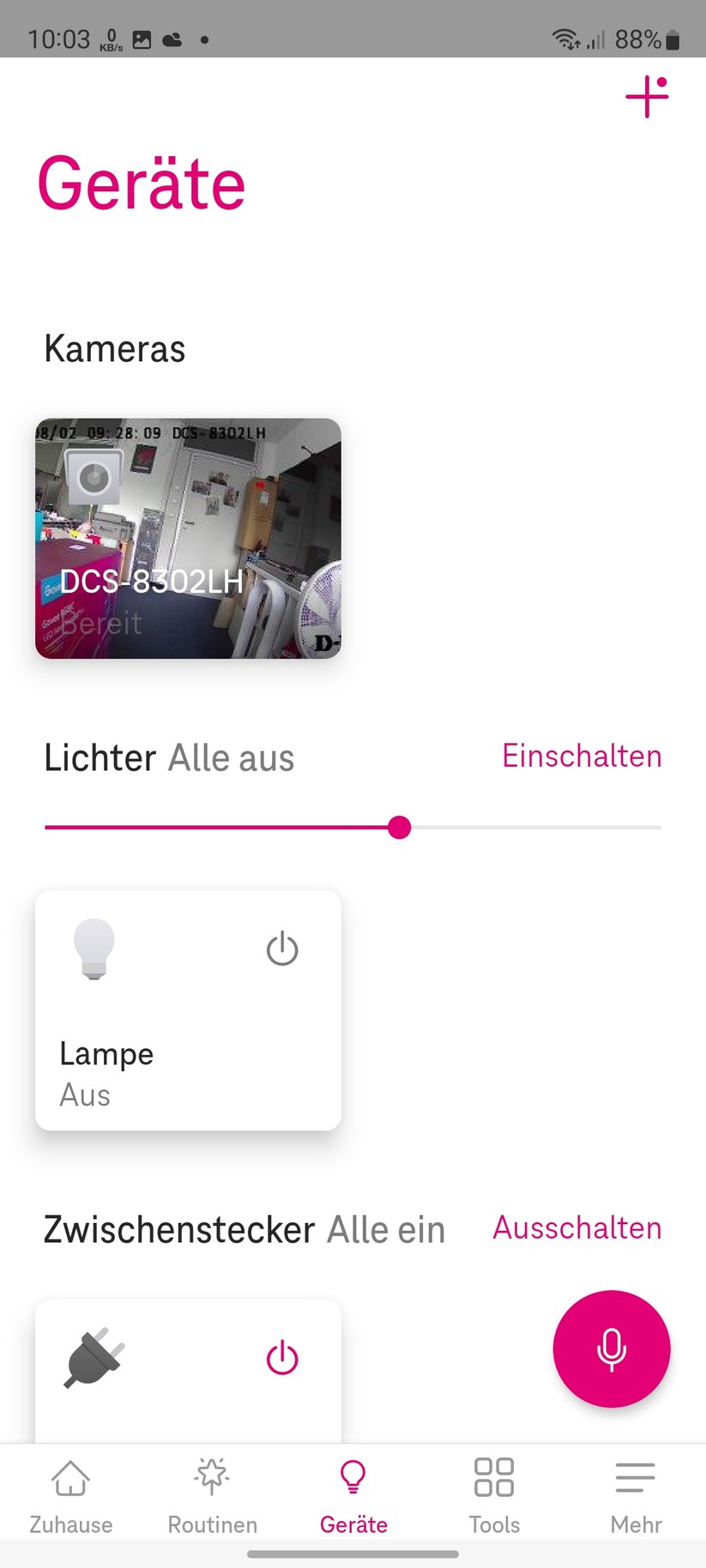Open the Mehr menu icon
Viewport: 706px width, 1568px height.
(x=635, y=1475)
